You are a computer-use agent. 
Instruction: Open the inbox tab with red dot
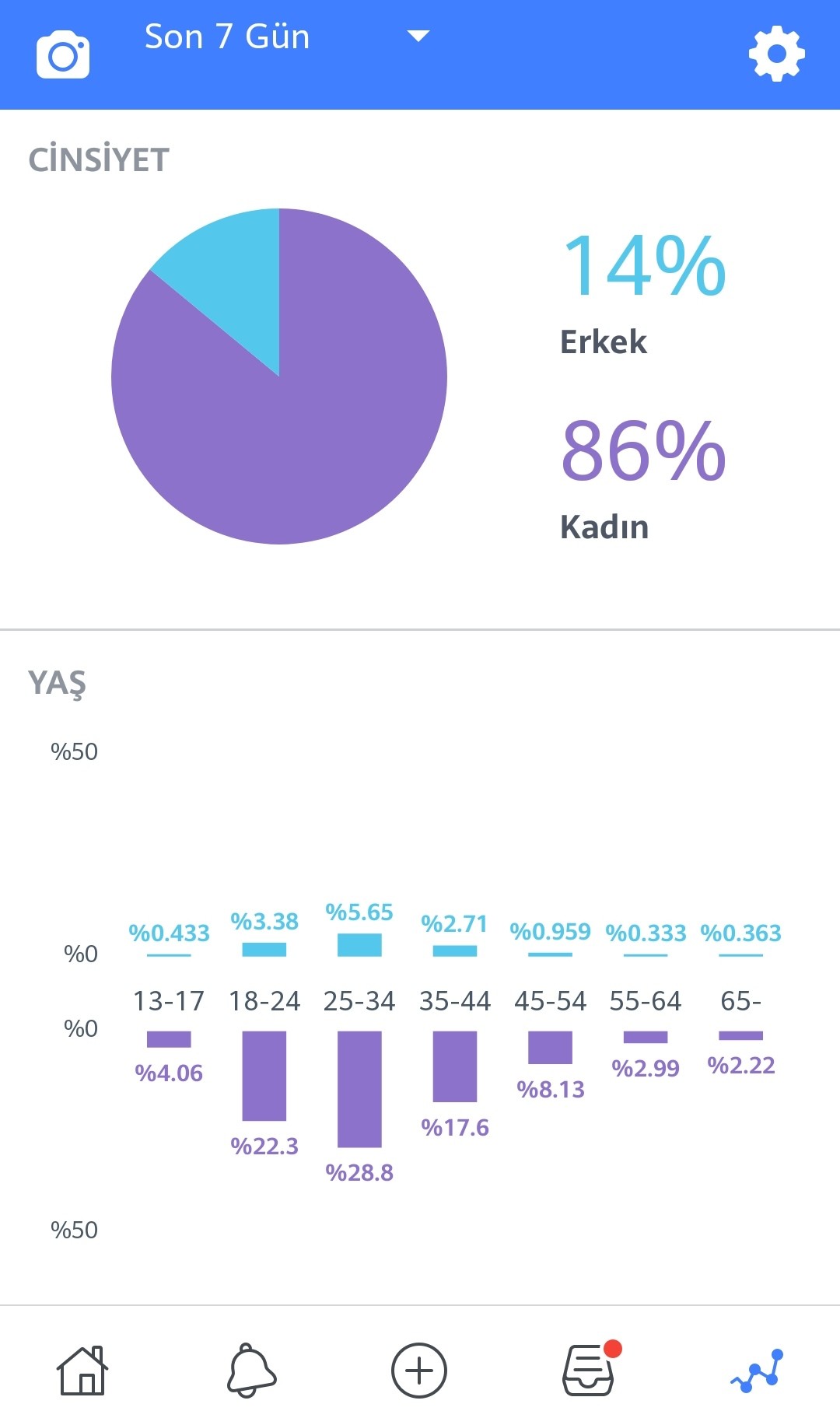[x=590, y=1369]
